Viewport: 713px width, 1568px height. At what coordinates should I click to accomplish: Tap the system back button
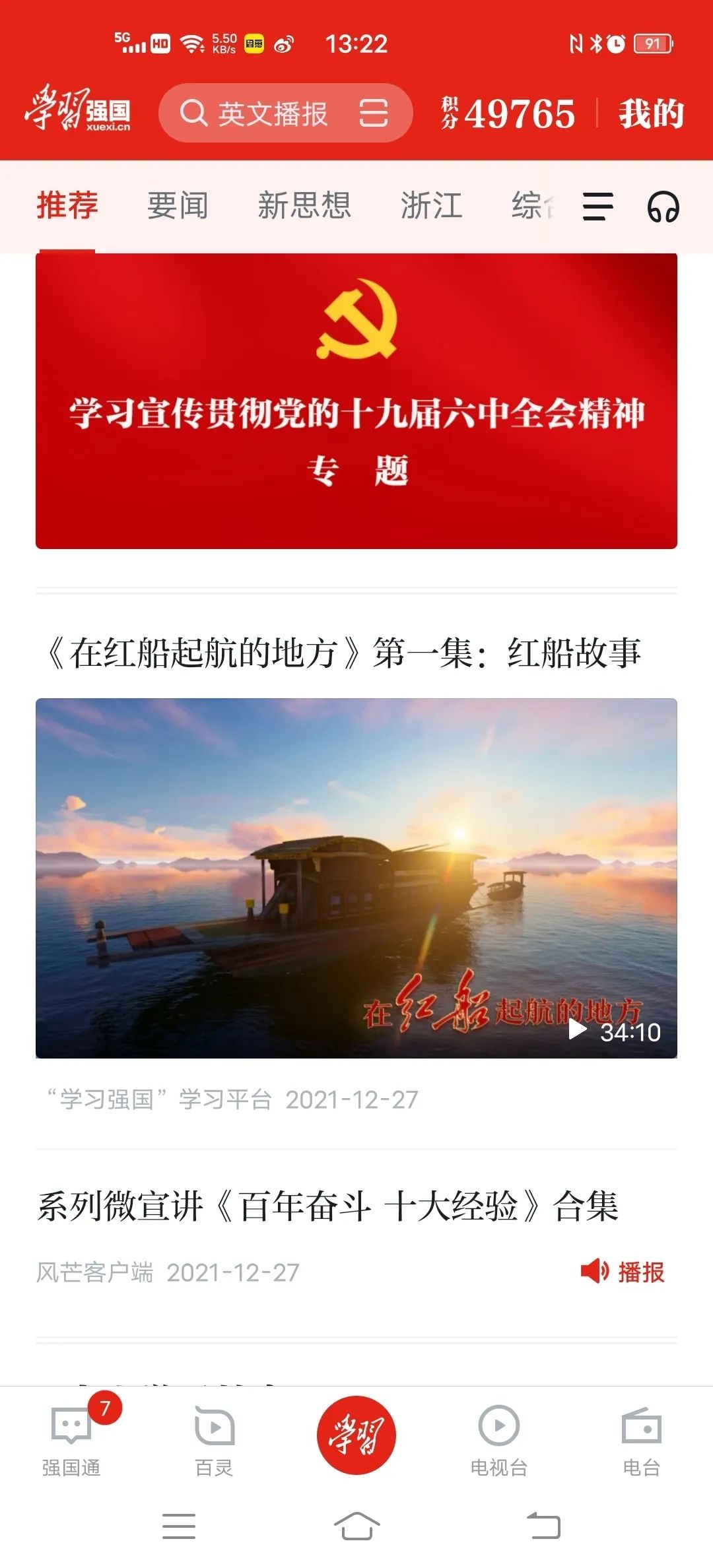click(x=544, y=1526)
